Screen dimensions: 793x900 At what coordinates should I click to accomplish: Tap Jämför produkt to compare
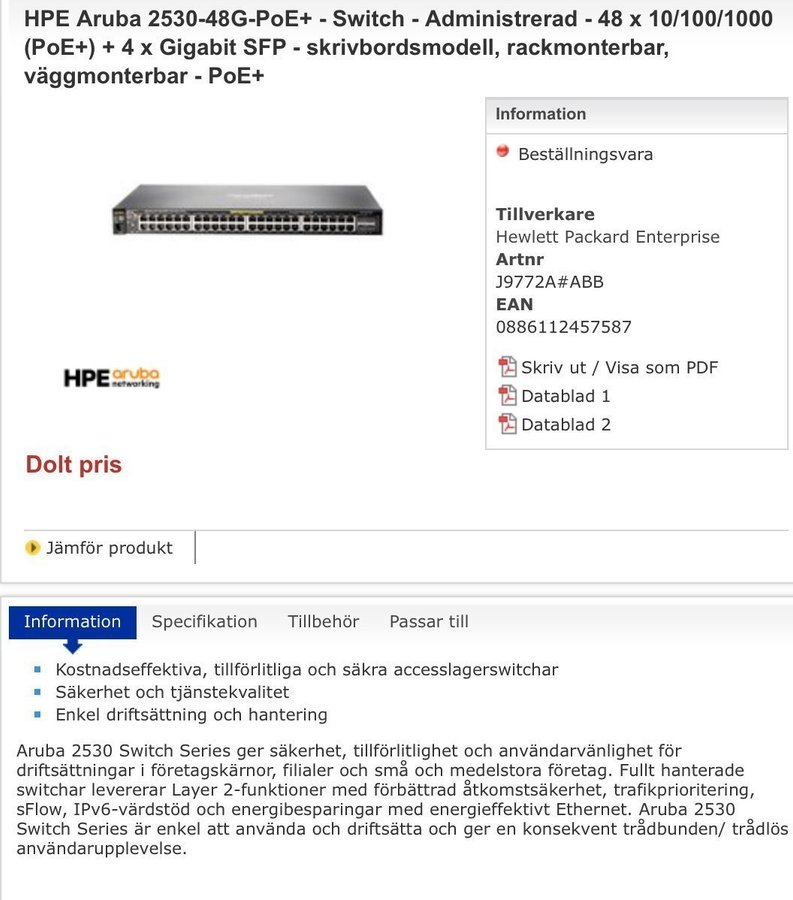108,548
